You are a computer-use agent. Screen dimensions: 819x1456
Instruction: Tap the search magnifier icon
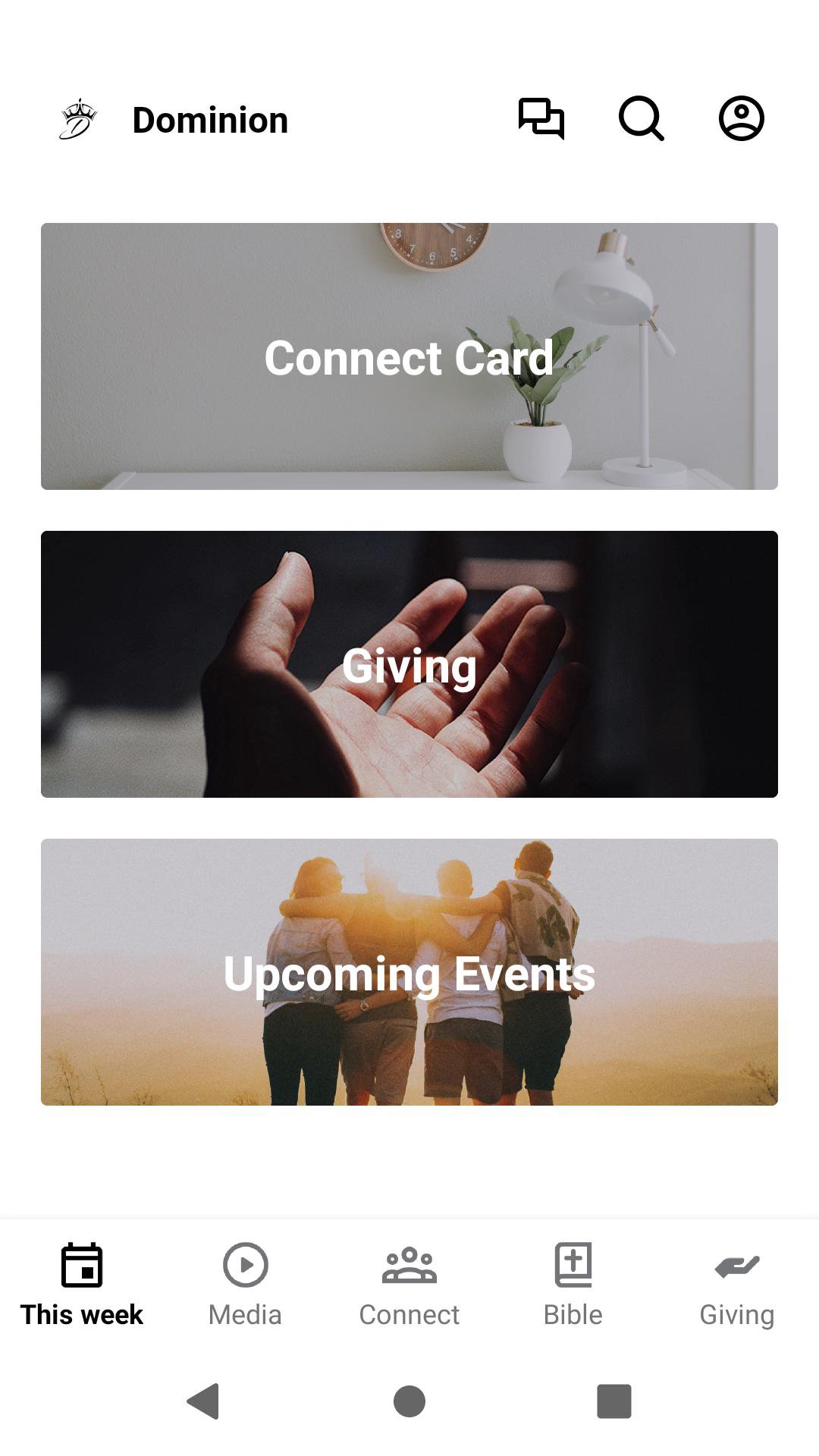(642, 119)
